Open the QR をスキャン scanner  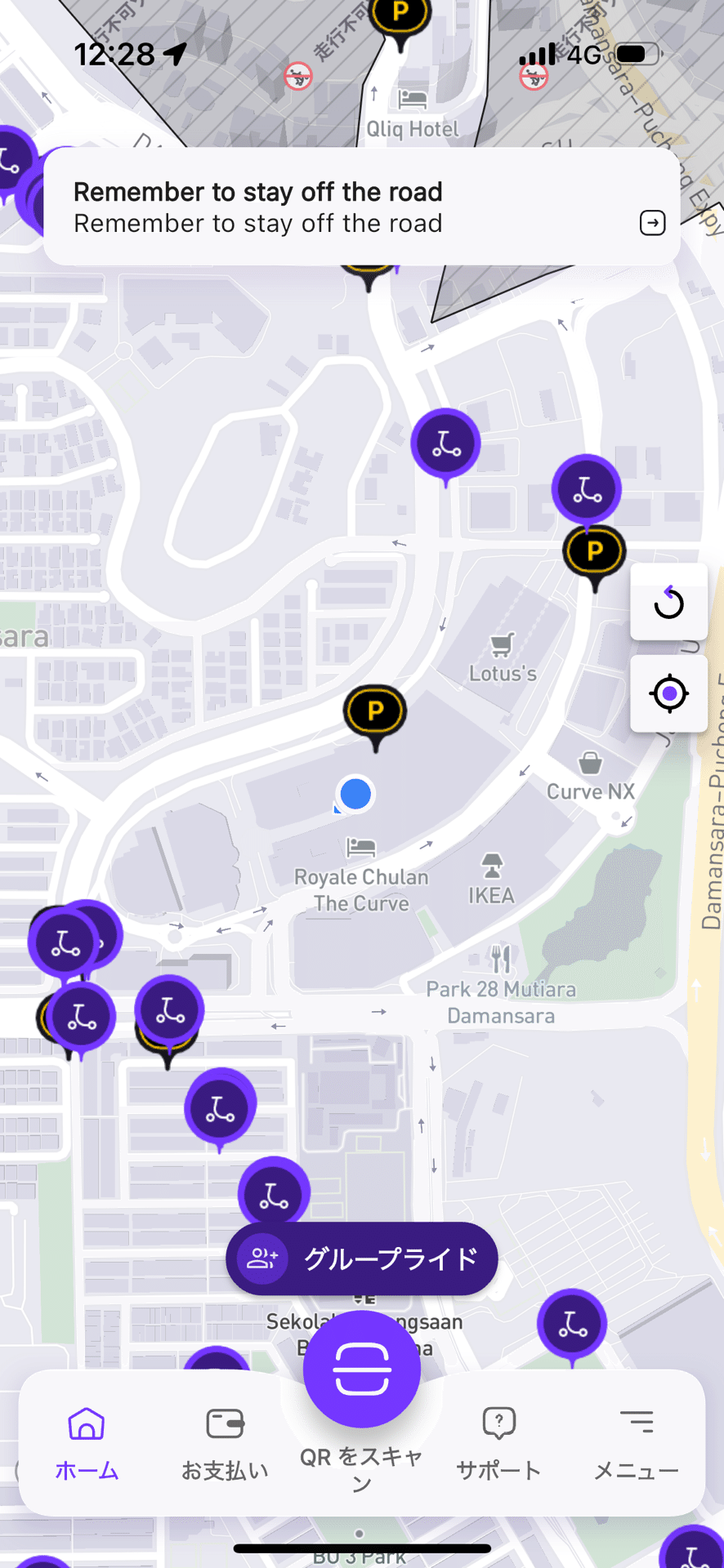[x=362, y=1370]
